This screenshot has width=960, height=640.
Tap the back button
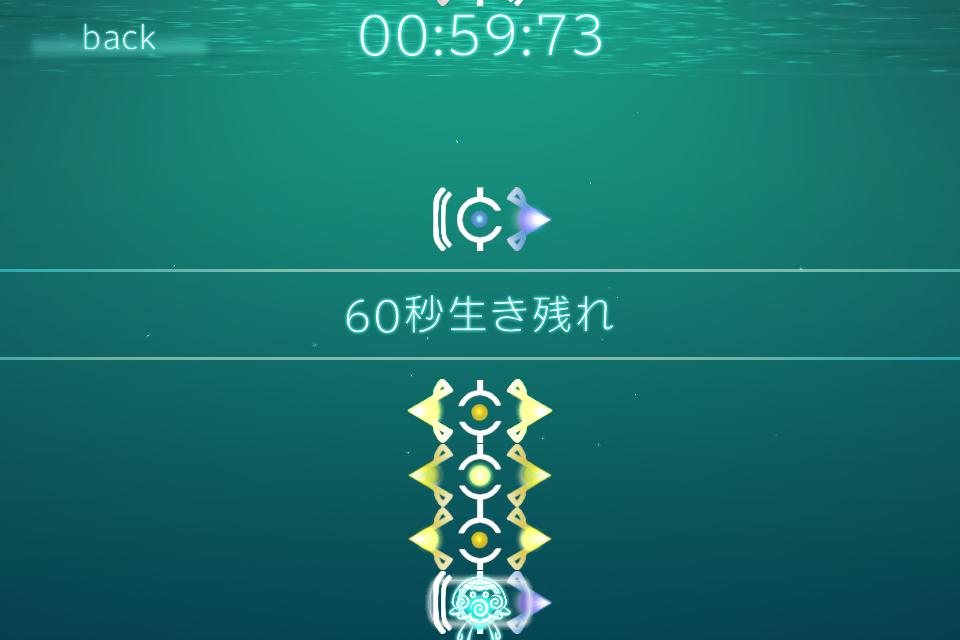(119, 38)
